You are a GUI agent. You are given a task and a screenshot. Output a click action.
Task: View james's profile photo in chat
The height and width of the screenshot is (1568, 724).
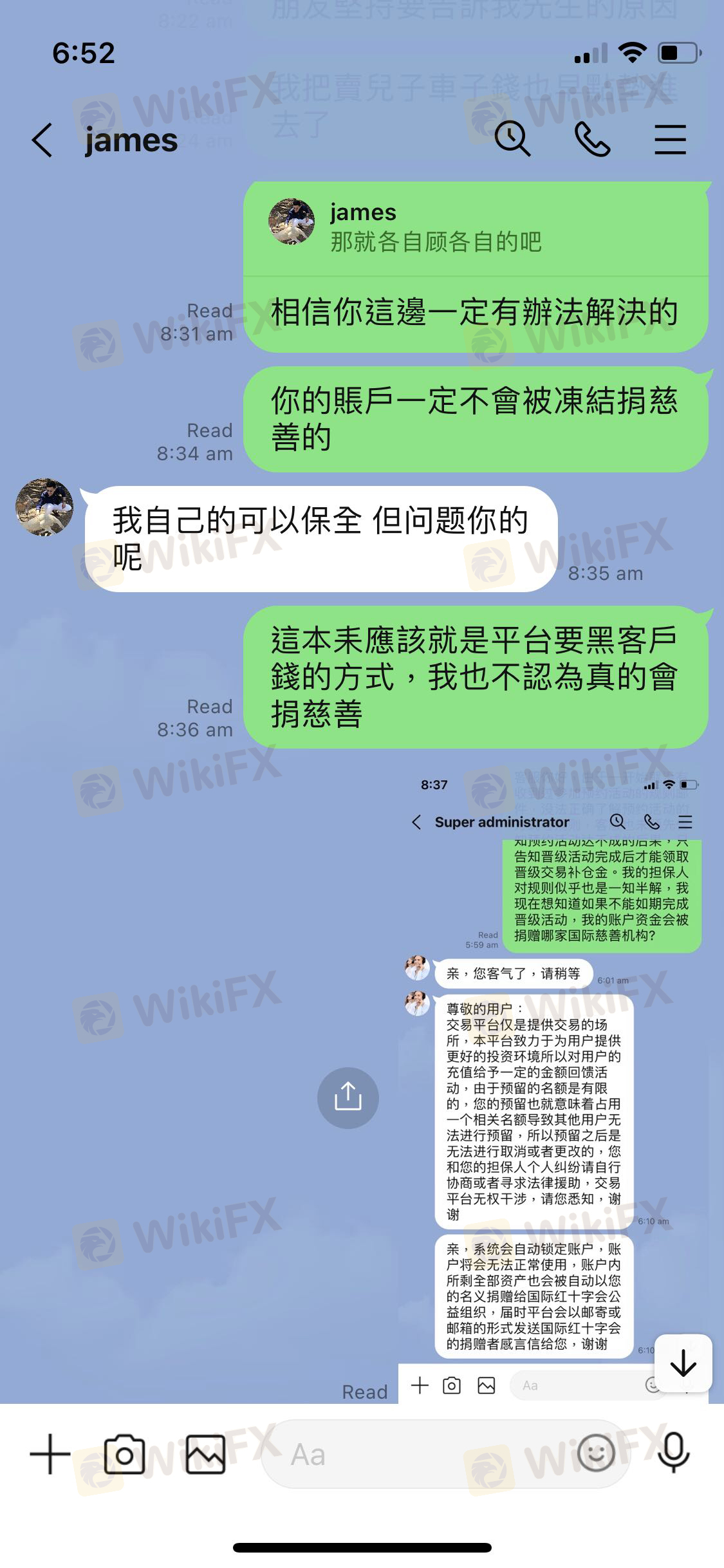tap(44, 507)
